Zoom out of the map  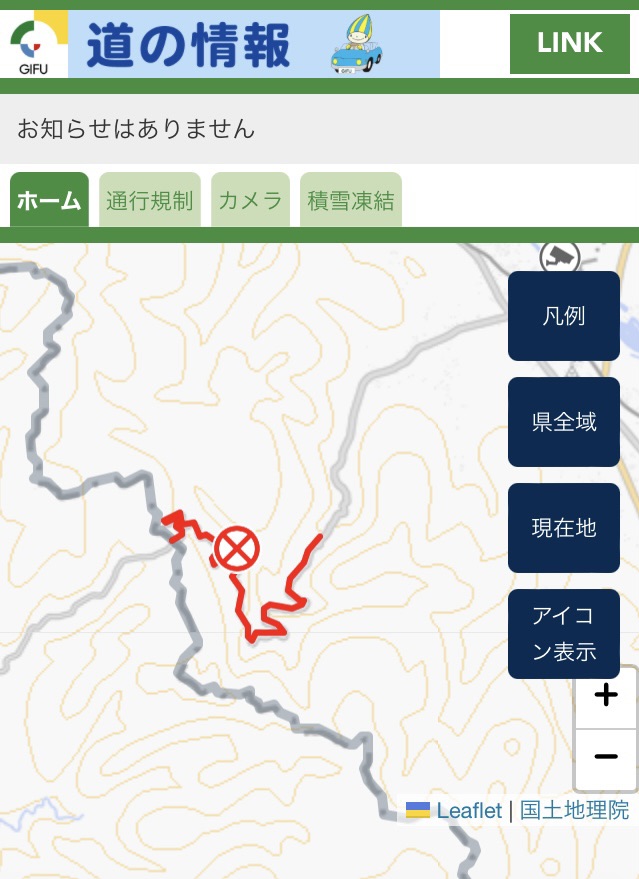tap(606, 757)
